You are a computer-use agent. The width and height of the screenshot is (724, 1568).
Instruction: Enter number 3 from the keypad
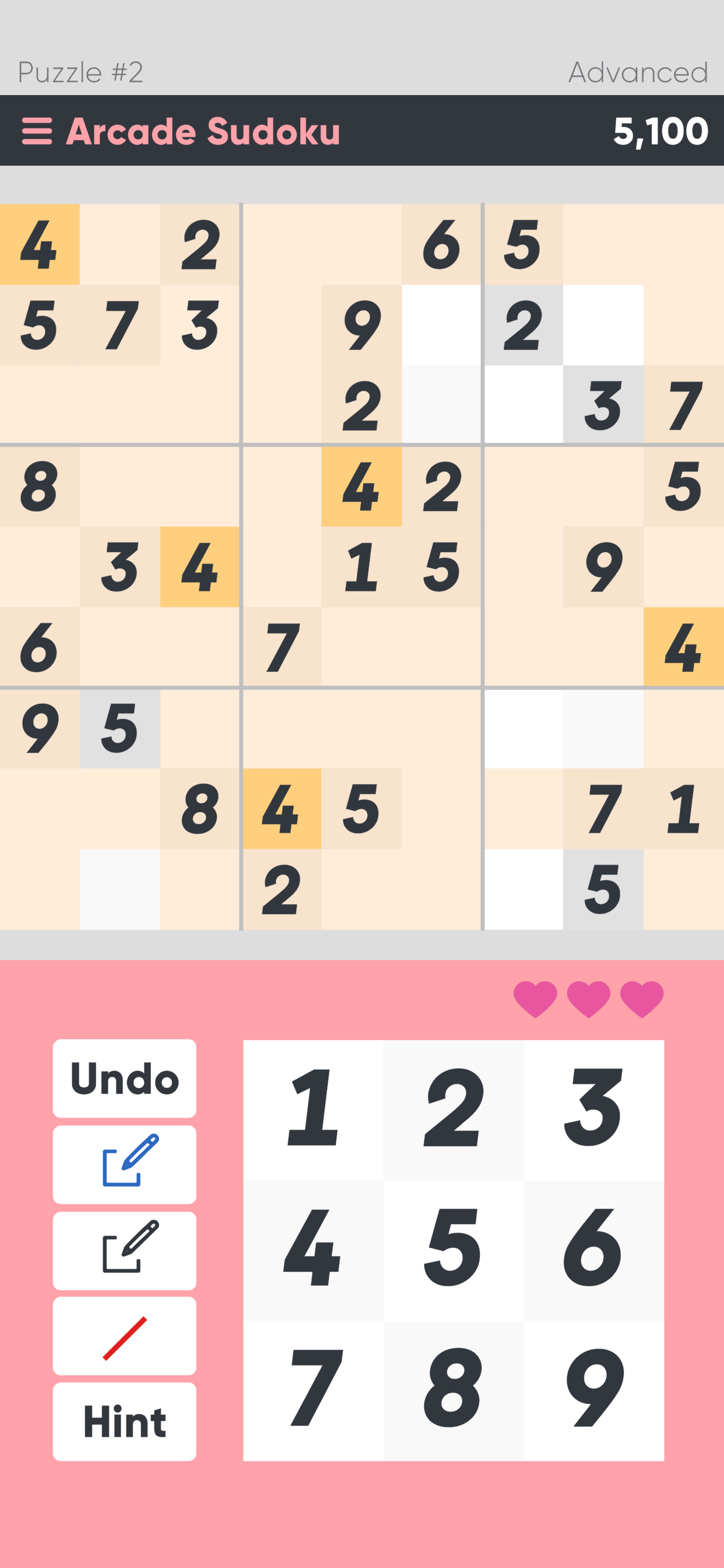click(x=594, y=1109)
